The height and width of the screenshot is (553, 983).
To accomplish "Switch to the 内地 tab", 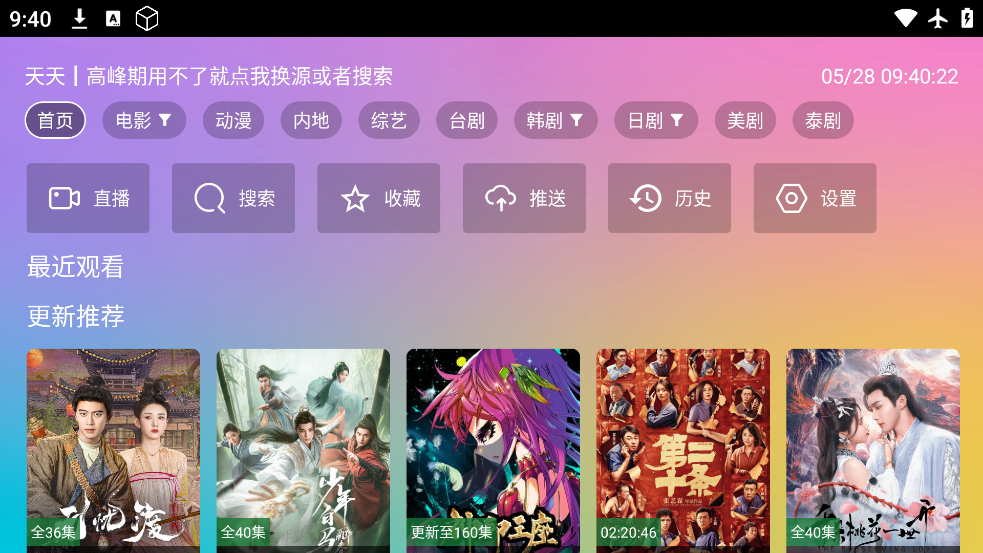I will point(311,121).
